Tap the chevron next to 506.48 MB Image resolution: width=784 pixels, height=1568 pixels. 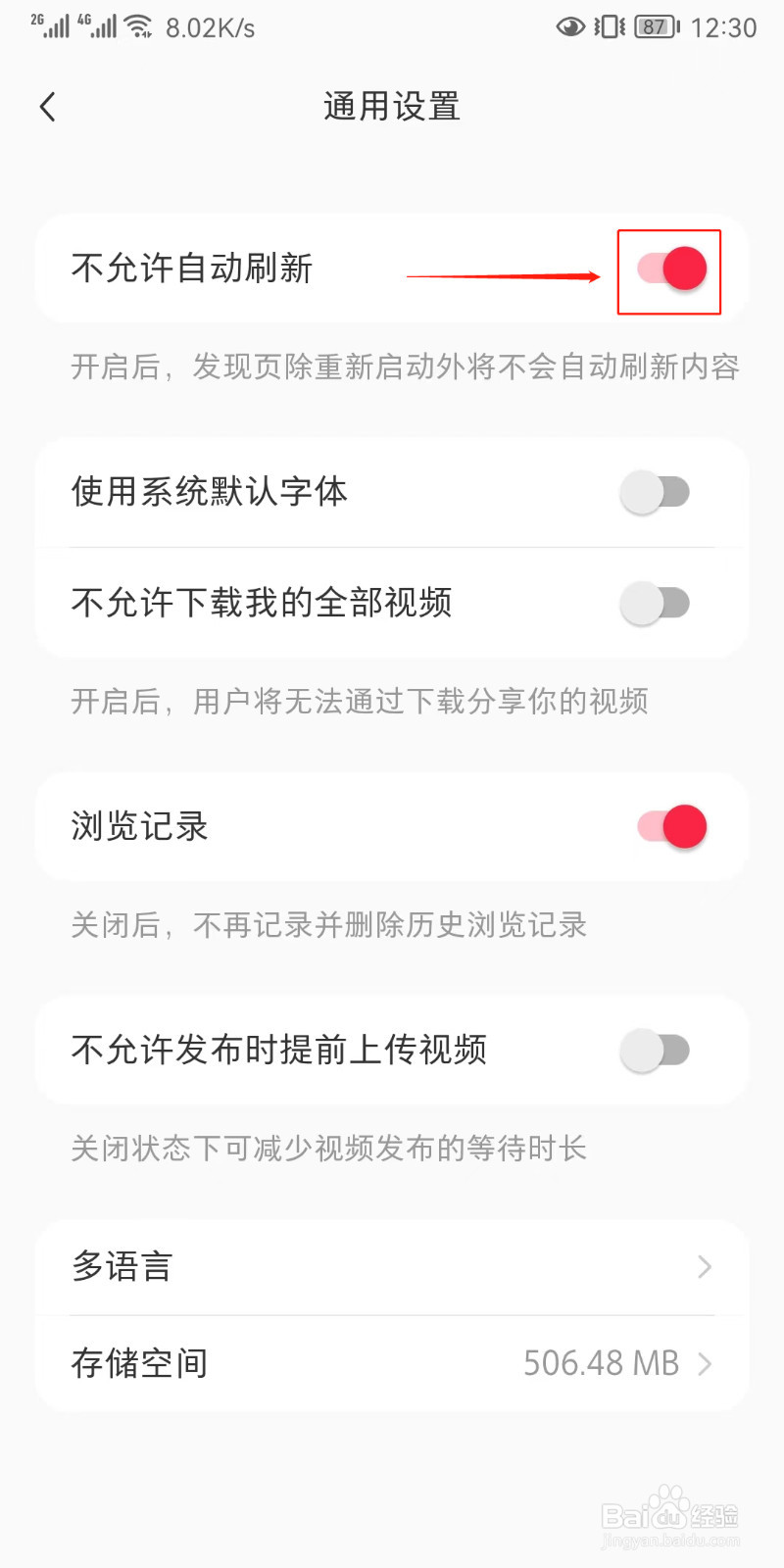[705, 1362]
